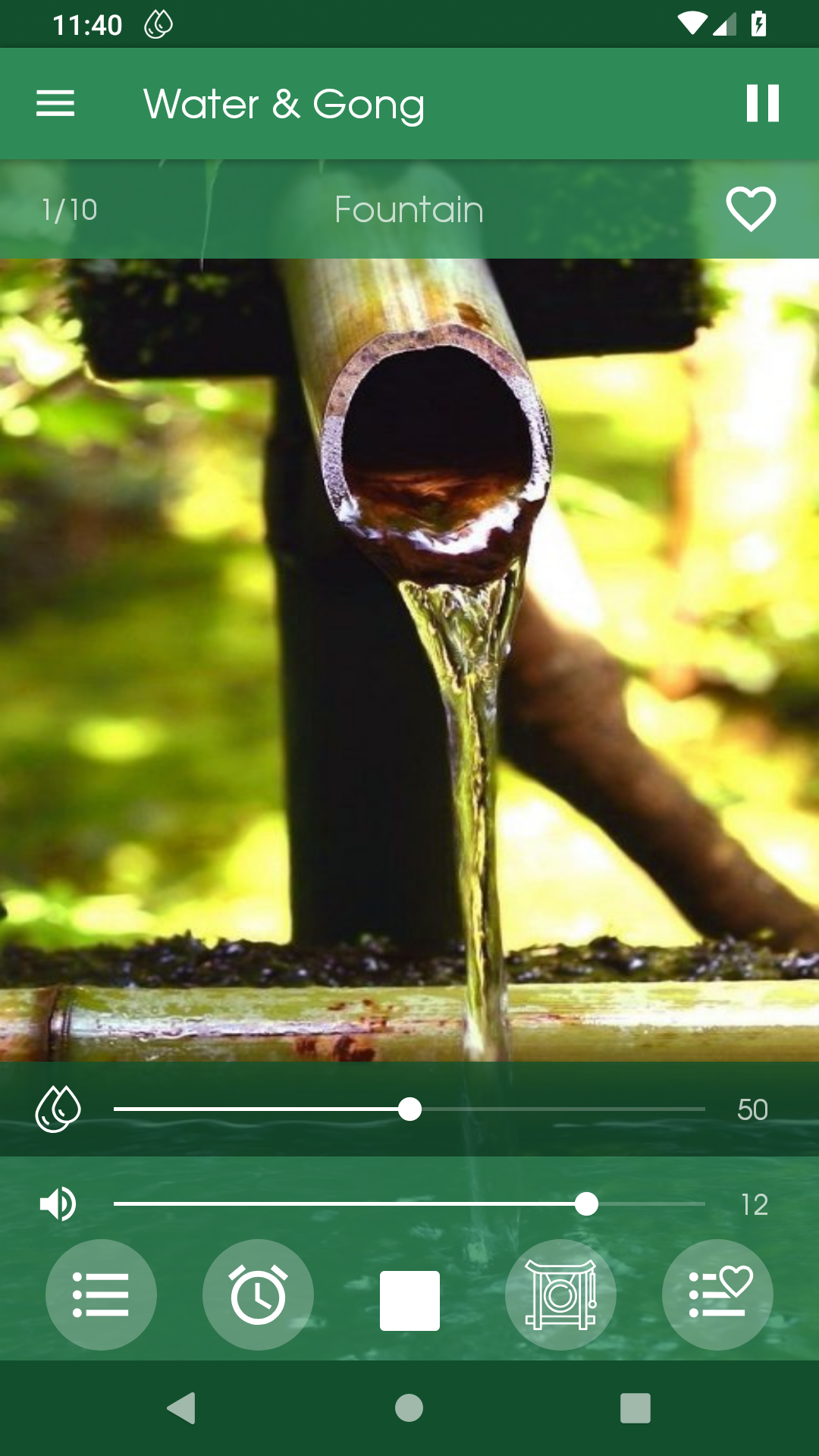Screen dimensions: 819x1456
Task: Adjust the main volume slider
Action: 586,1204
